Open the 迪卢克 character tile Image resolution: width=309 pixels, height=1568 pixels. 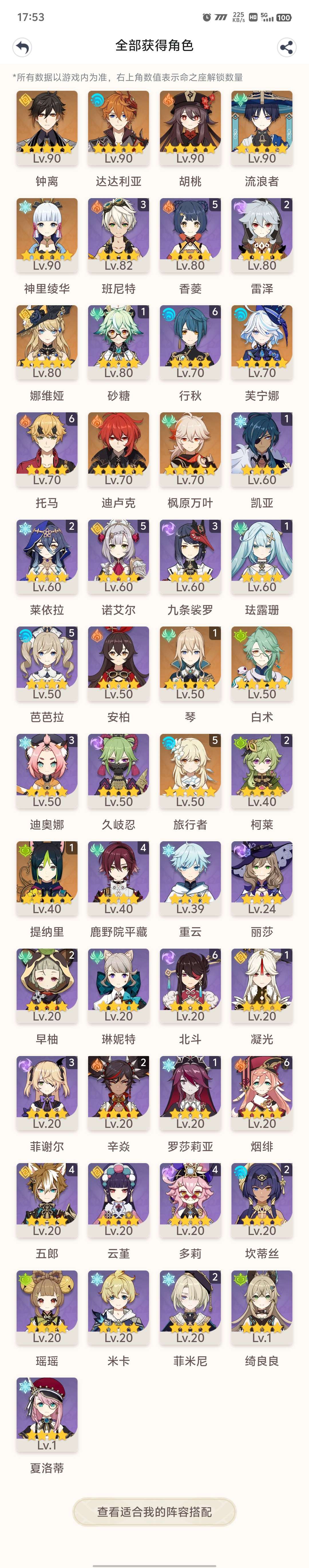[119, 449]
